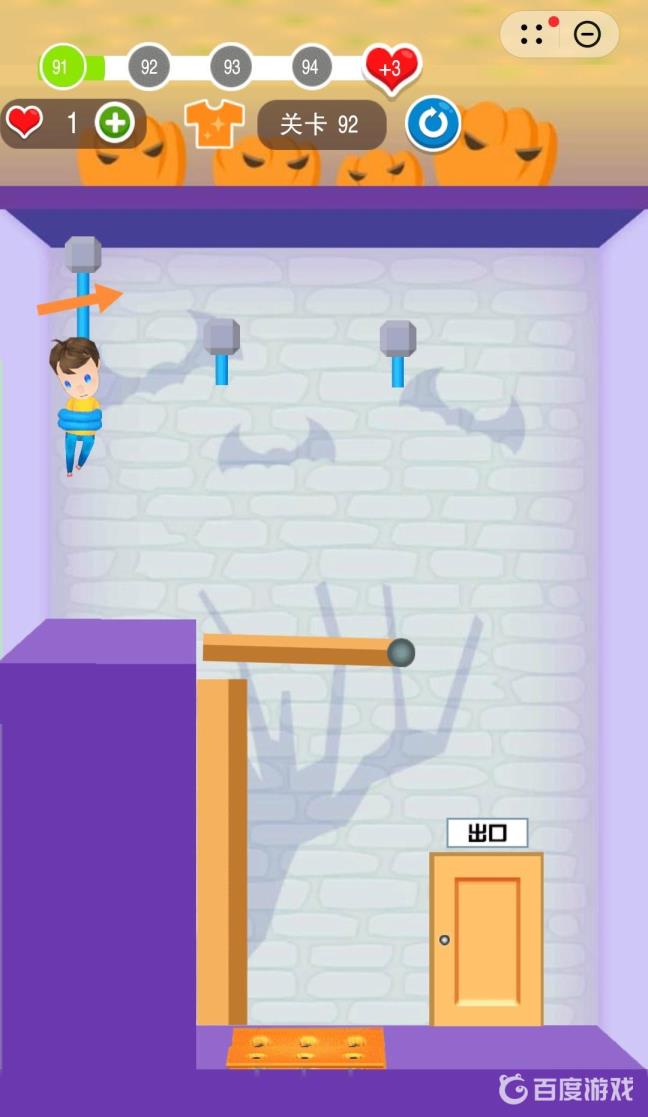Open the orange shirt skins shop
The width and height of the screenshot is (648, 1117).
[213, 124]
